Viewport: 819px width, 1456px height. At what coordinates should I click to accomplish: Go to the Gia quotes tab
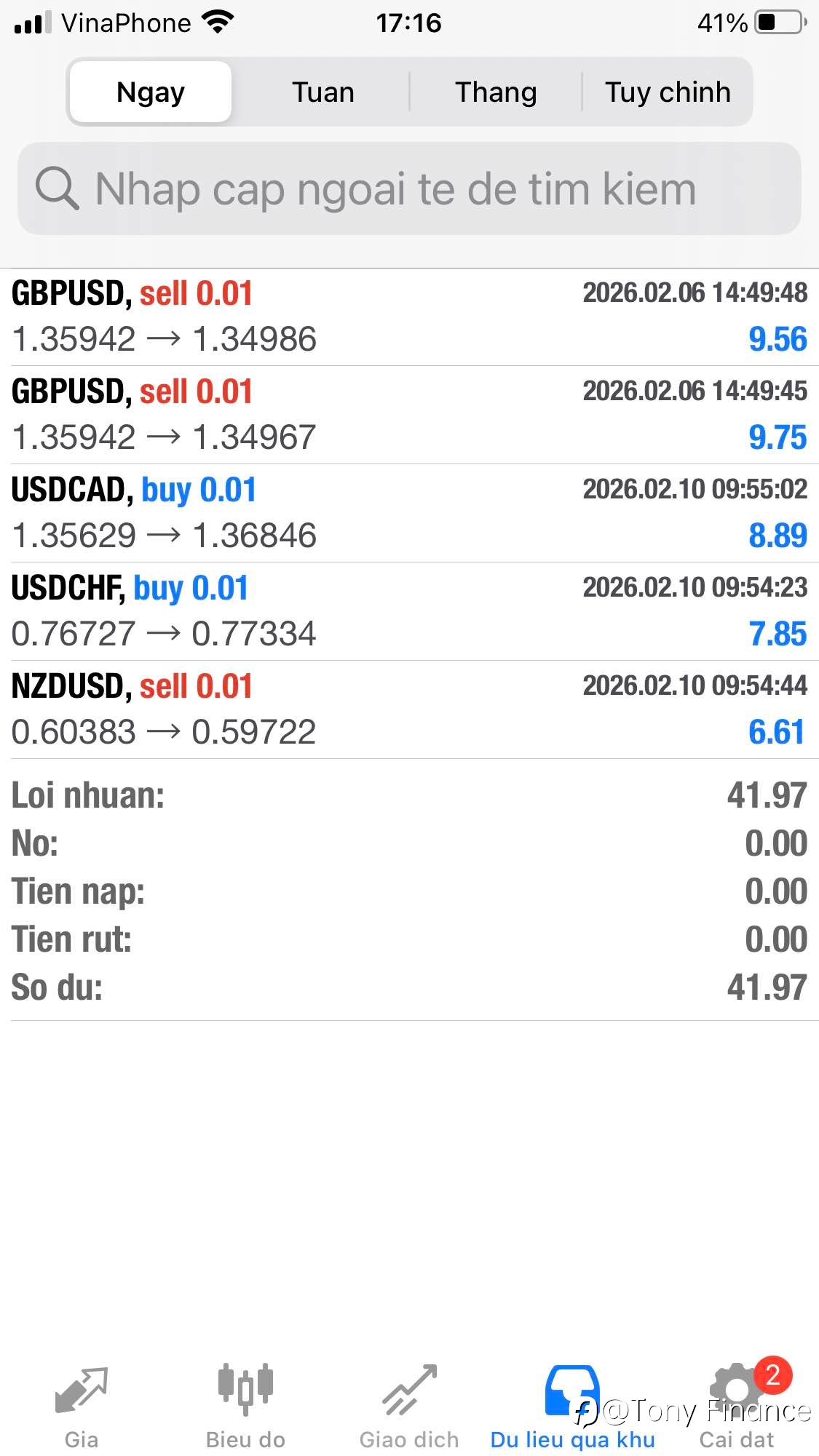click(x=82, y=1407)
